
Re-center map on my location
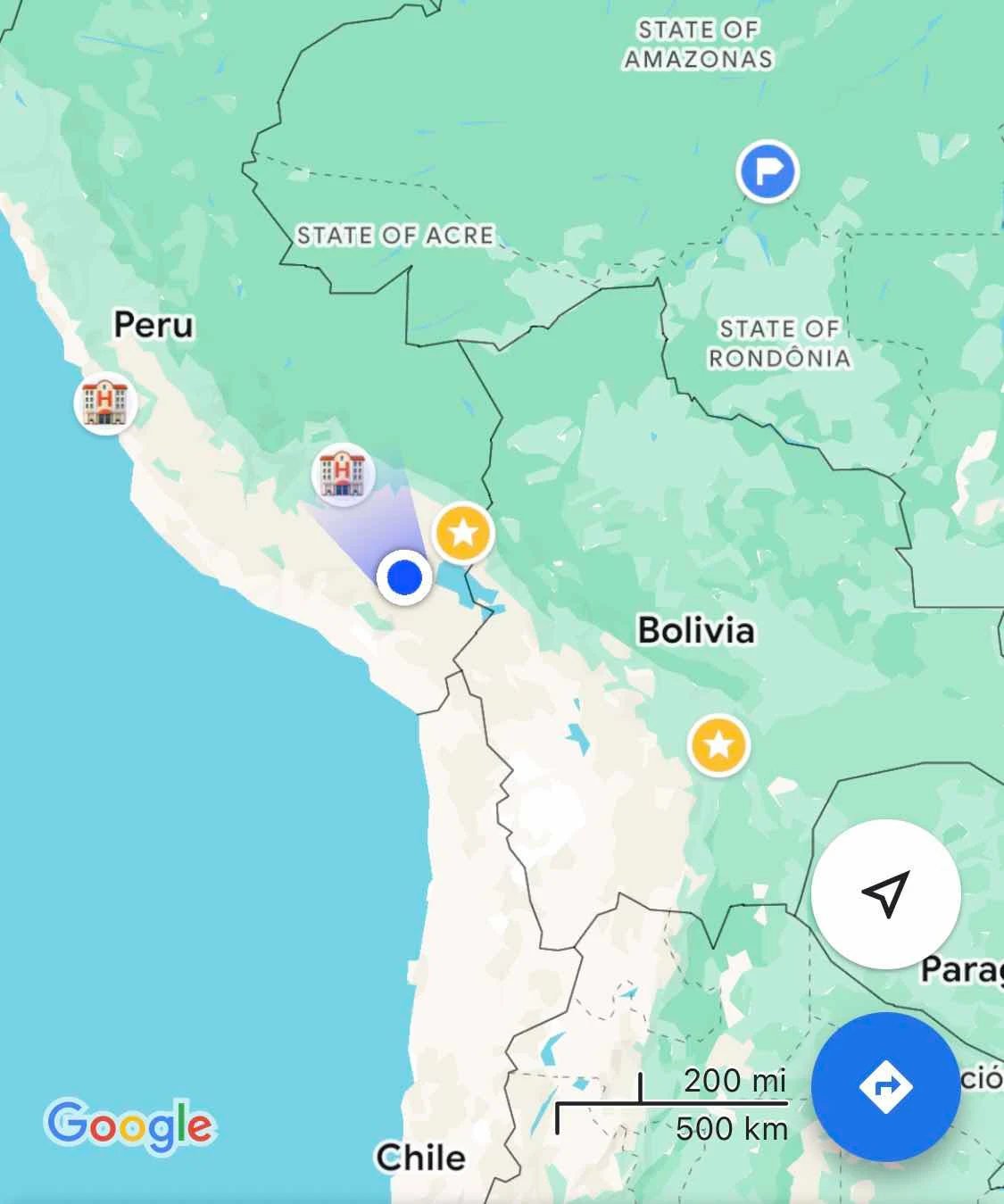tap(885, 893)
